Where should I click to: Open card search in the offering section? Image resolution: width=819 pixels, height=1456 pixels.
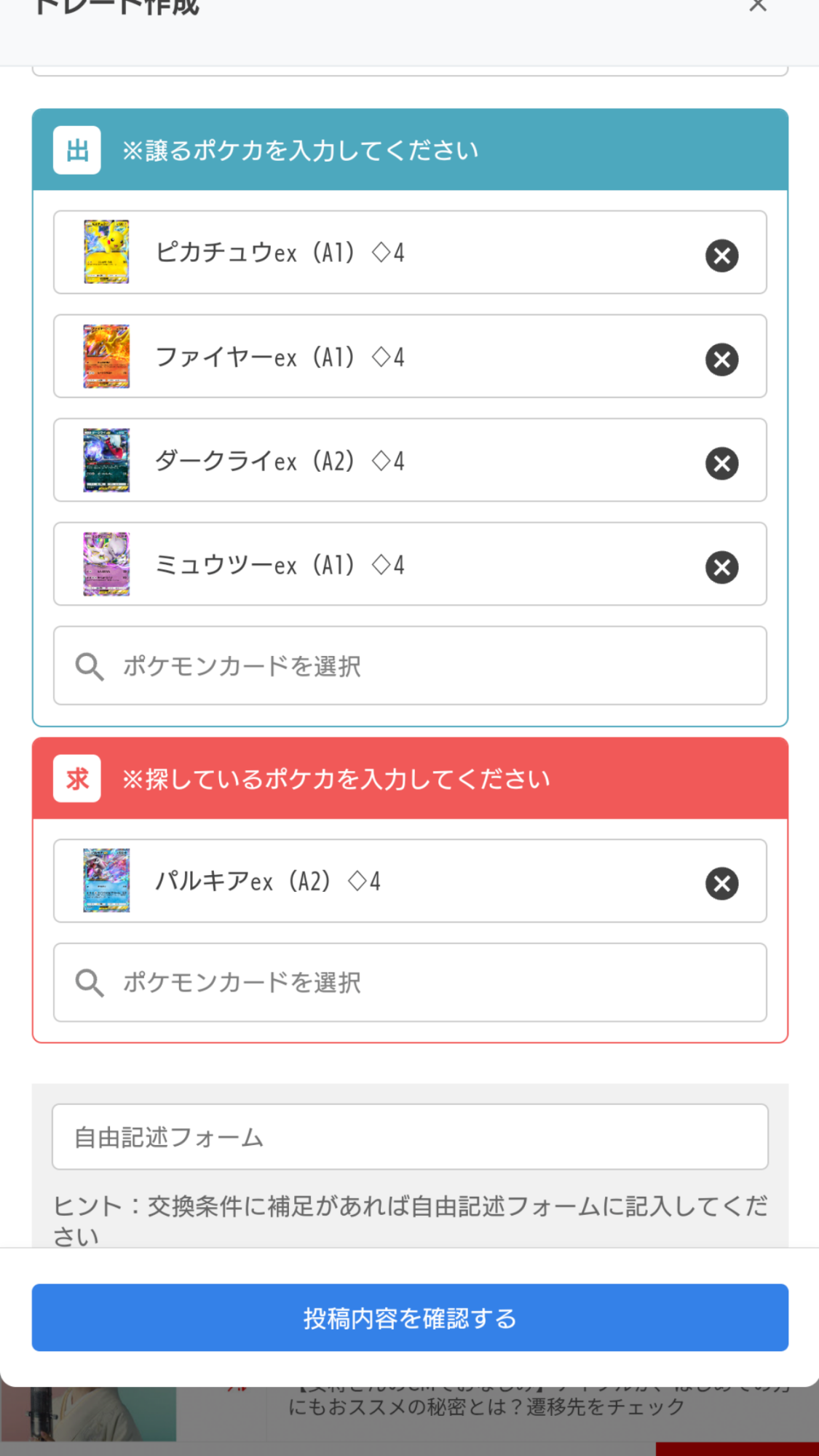point(410,665)
